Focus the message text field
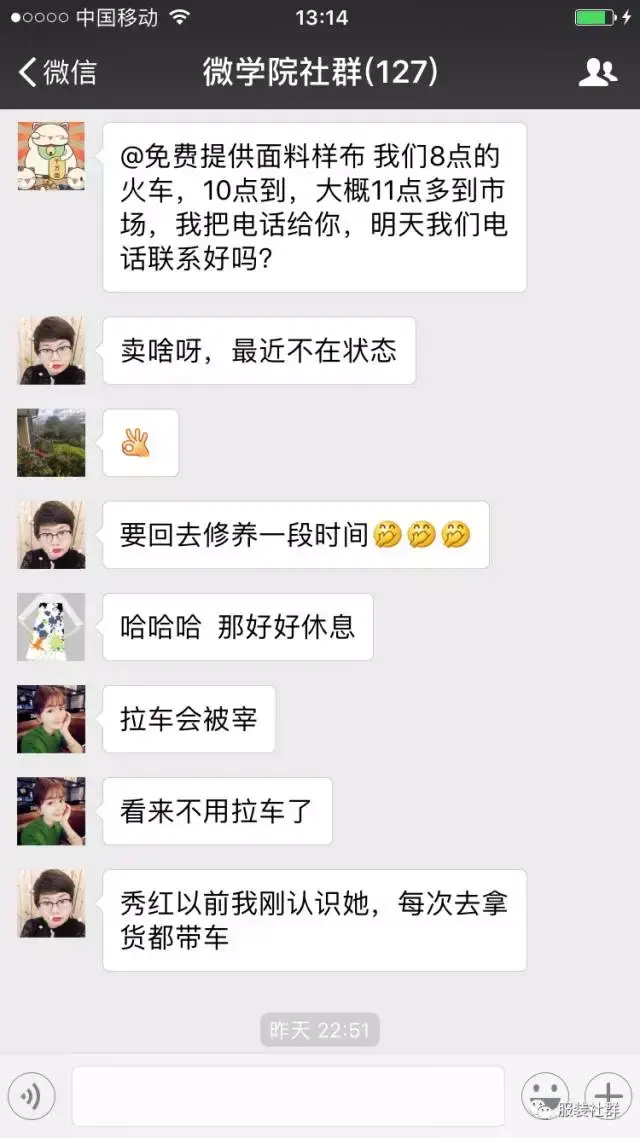The image size is (640, 1138). pyautogui.click(x=288, y=1097)
